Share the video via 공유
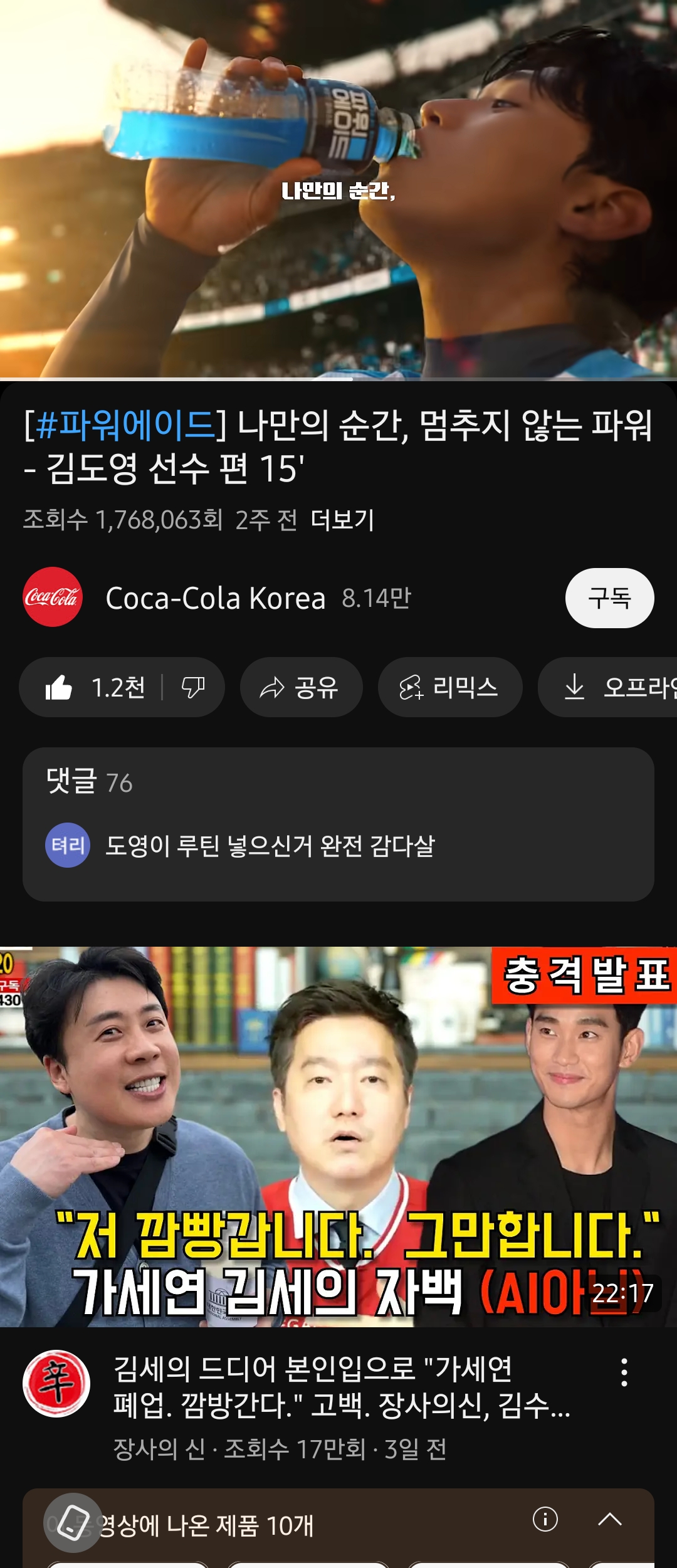Viewport: 677px width, 1568px height. (x=301, y=687)
